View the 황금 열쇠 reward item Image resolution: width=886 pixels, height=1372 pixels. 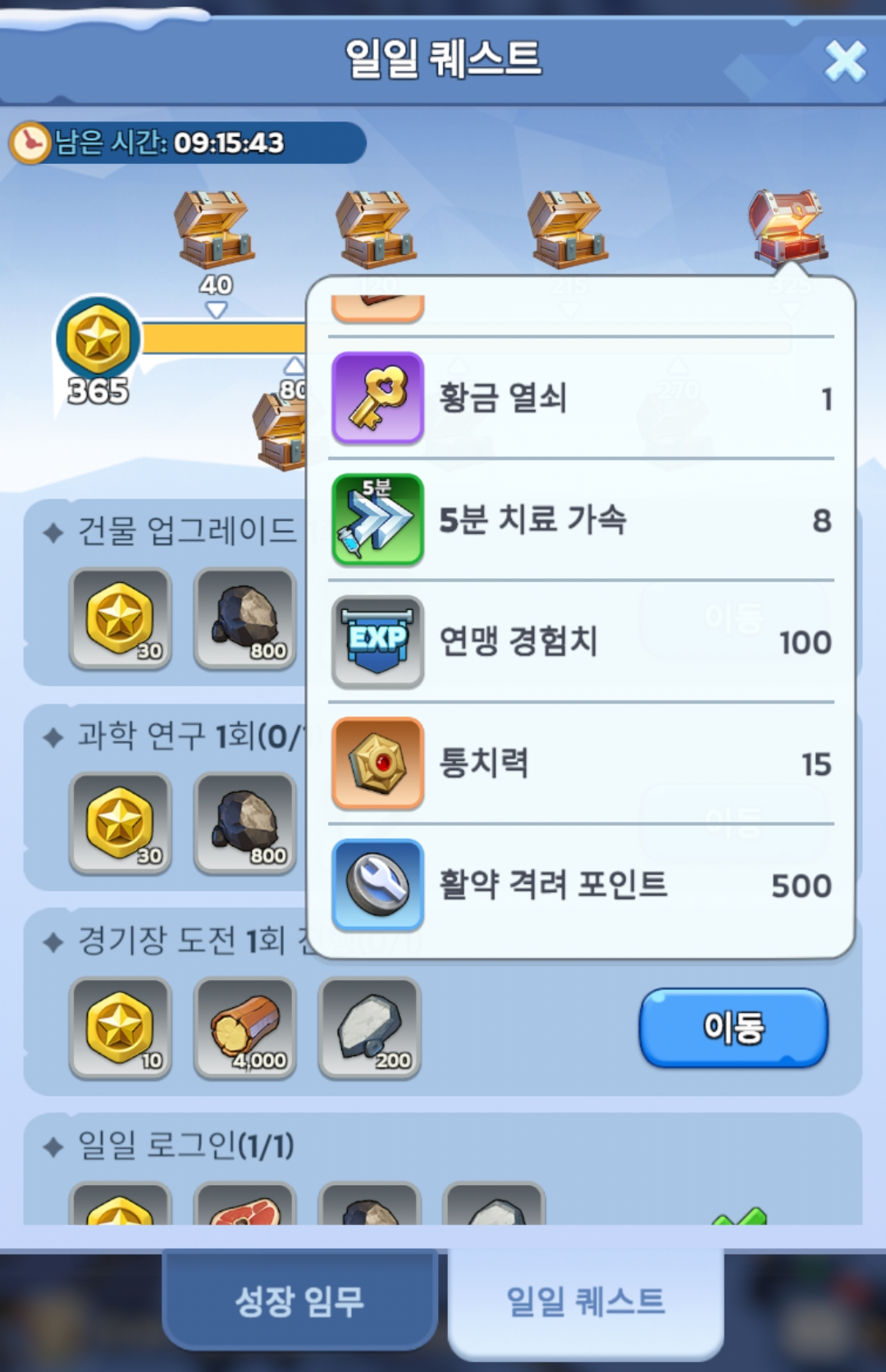pos(377,398)
